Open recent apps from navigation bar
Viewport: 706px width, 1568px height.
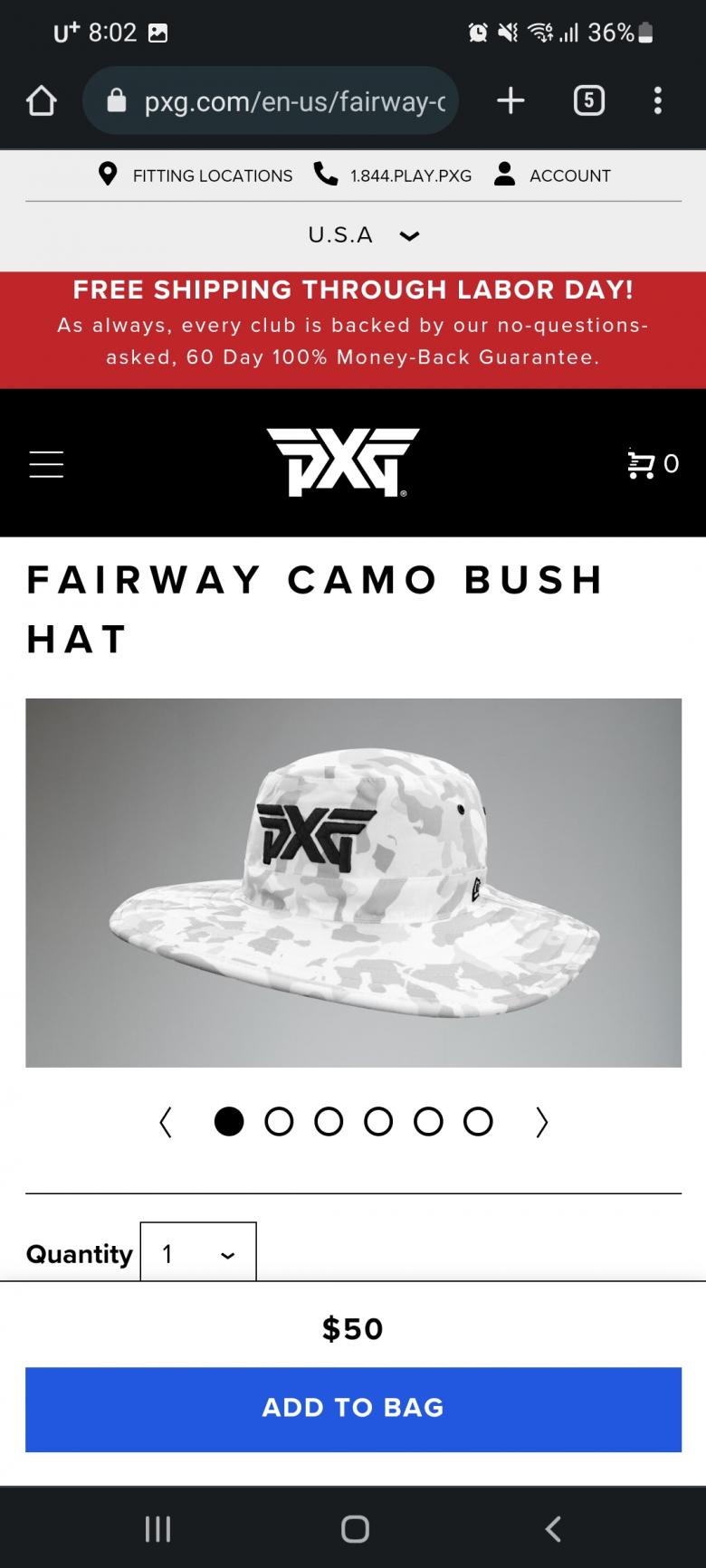pos(157,1529)
